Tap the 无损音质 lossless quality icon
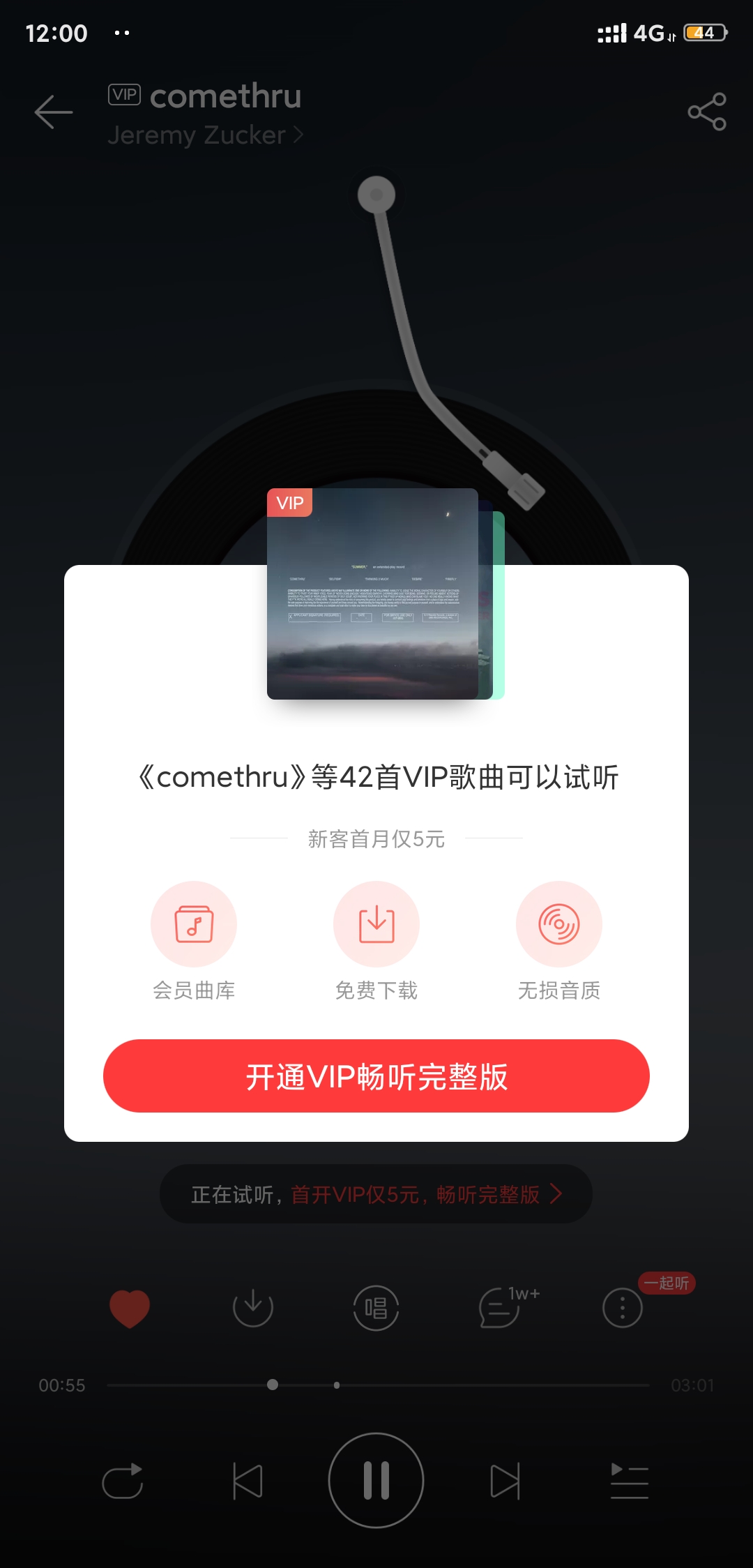Screen dimensions: 753x1568 coord(558,924)
